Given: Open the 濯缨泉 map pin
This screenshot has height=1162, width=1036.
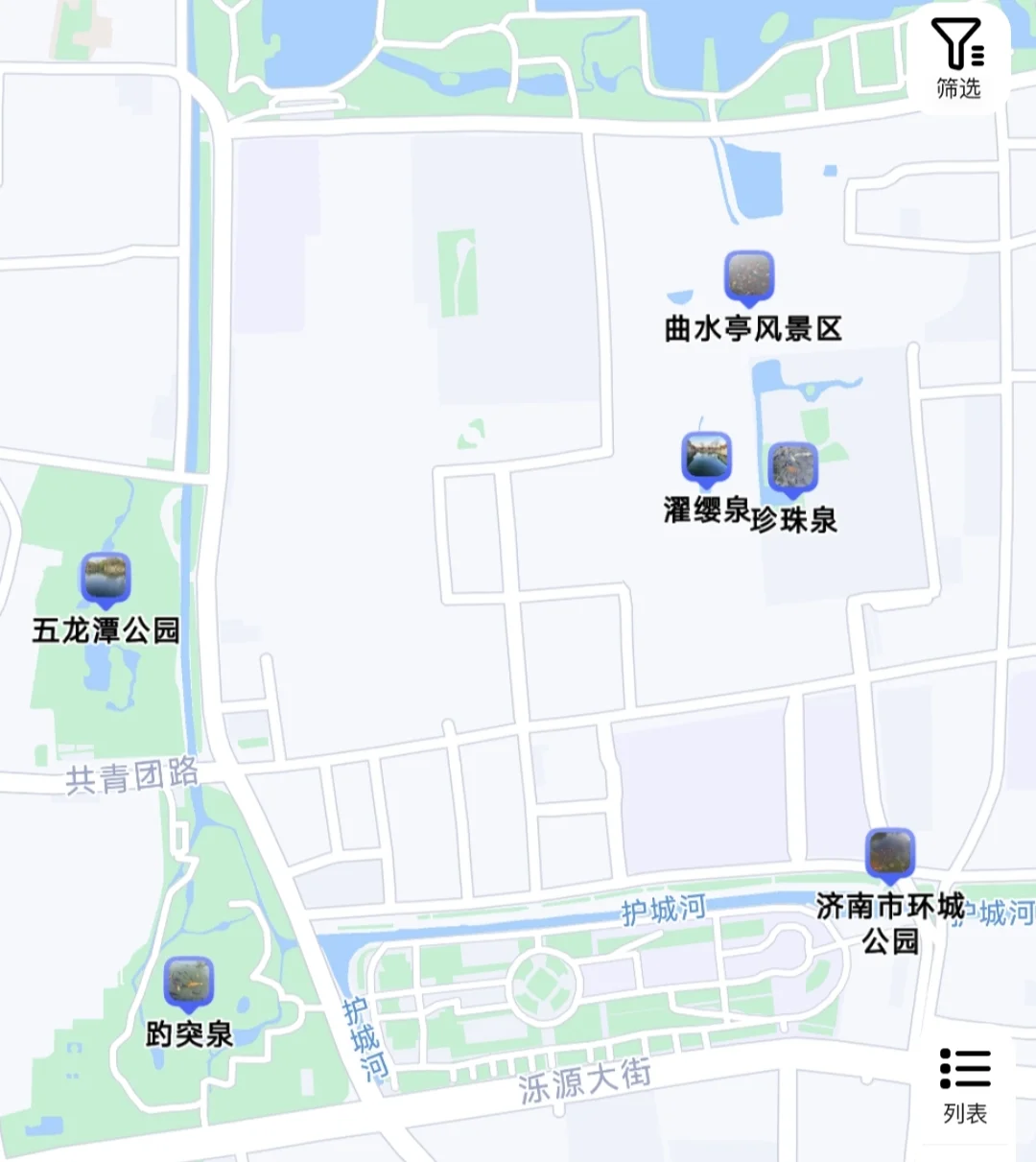Looking at the screenshot, I should (707, 460).
